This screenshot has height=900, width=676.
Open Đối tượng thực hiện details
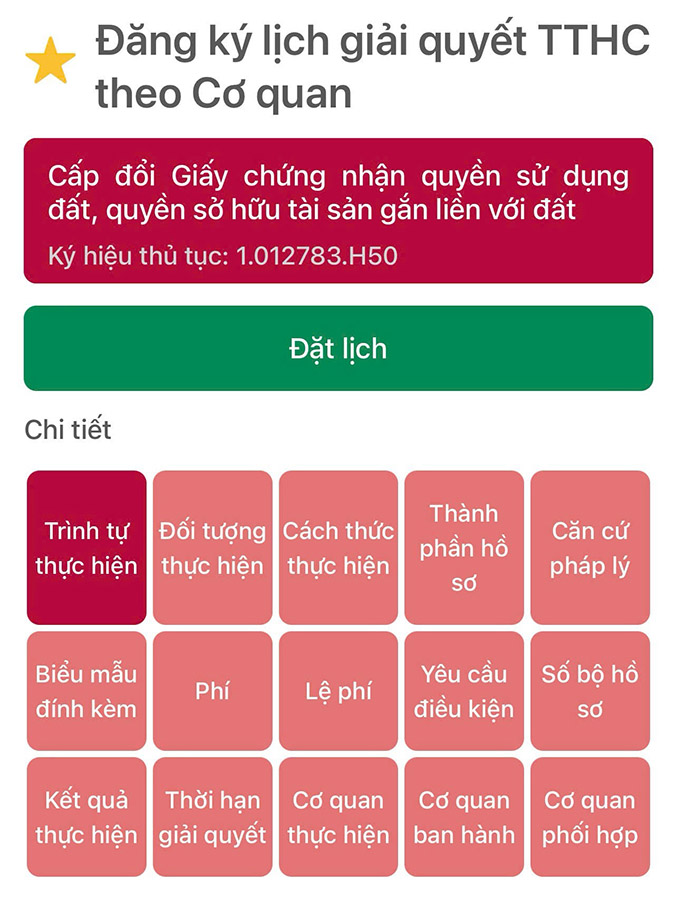(x=212, y=548)
